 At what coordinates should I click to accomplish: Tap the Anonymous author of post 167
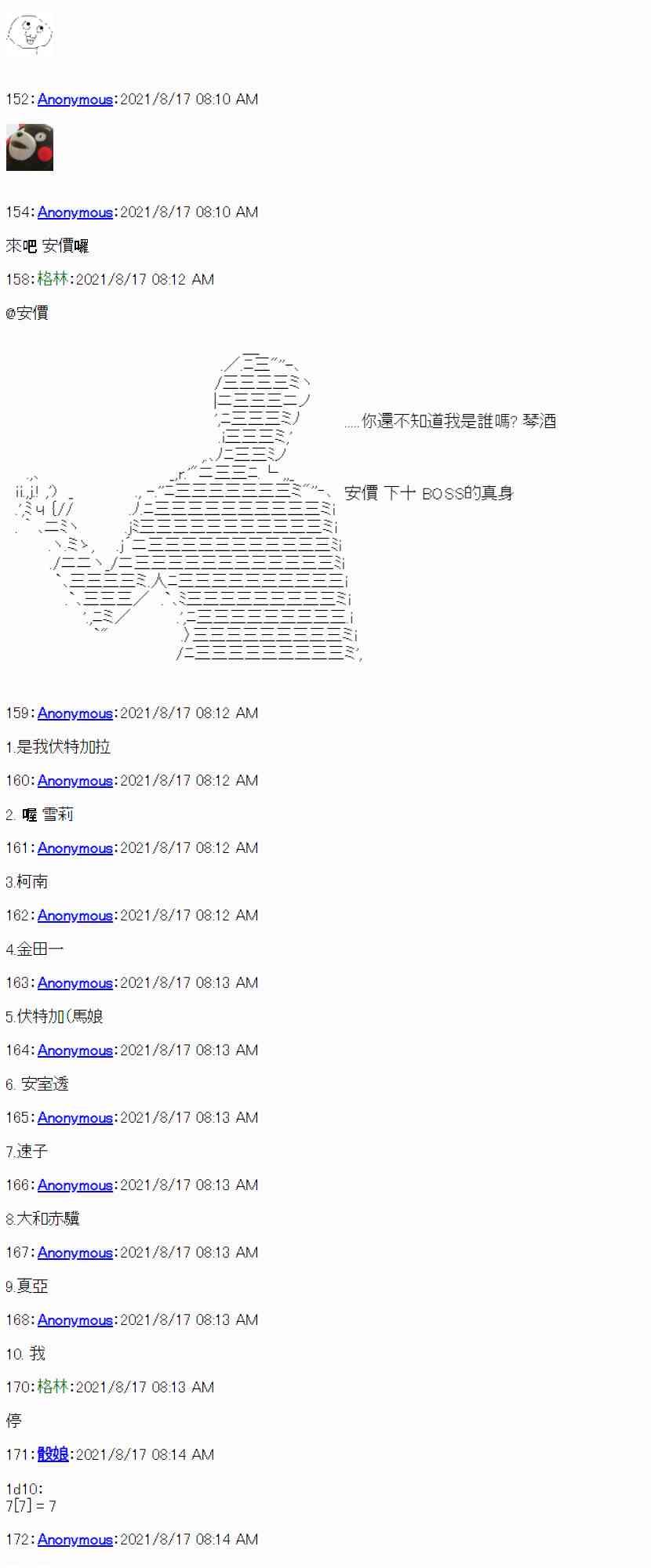pos(75,1253)
